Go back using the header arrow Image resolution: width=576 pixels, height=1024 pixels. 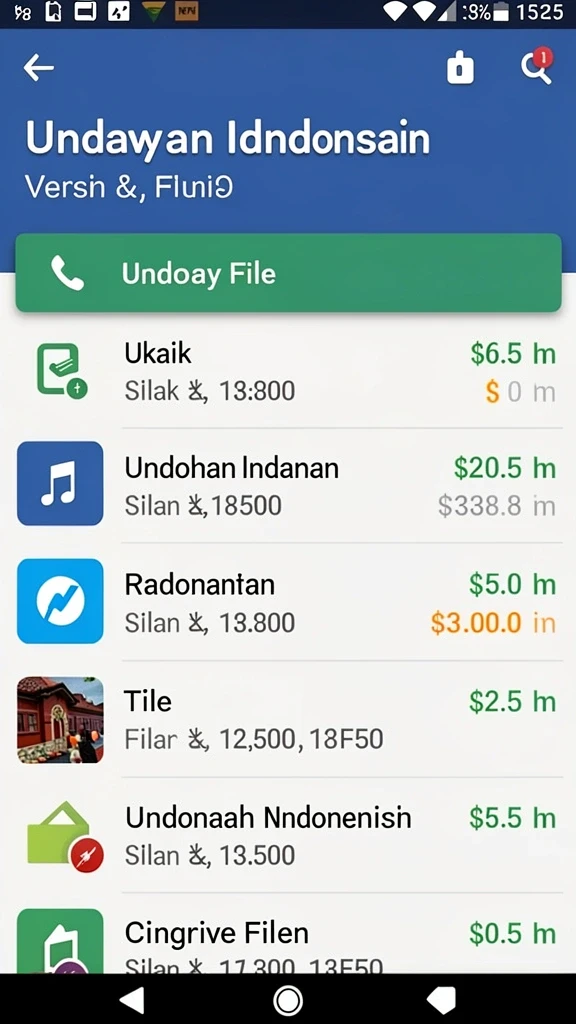coord(39,68)
